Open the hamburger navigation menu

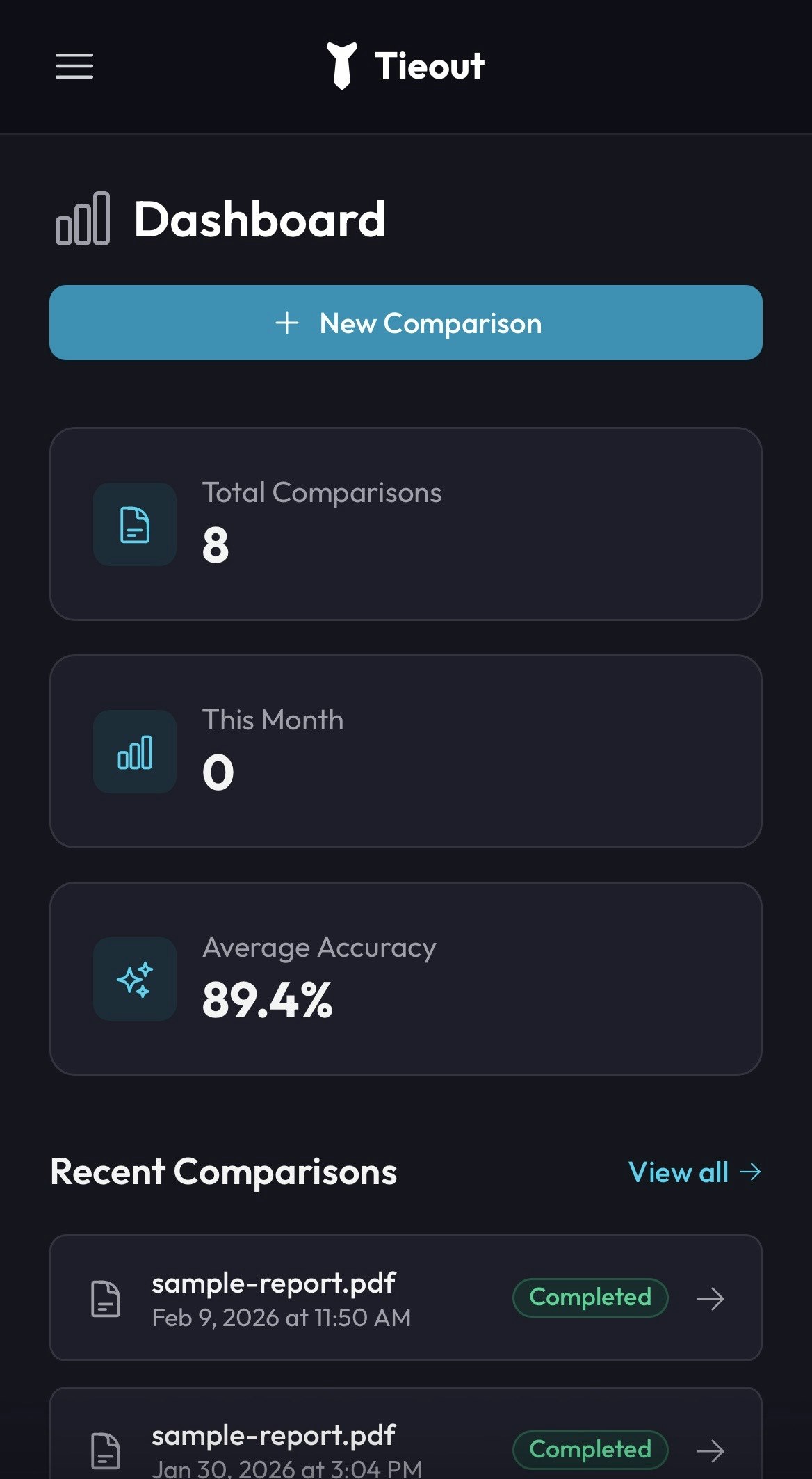click(74, 66)
